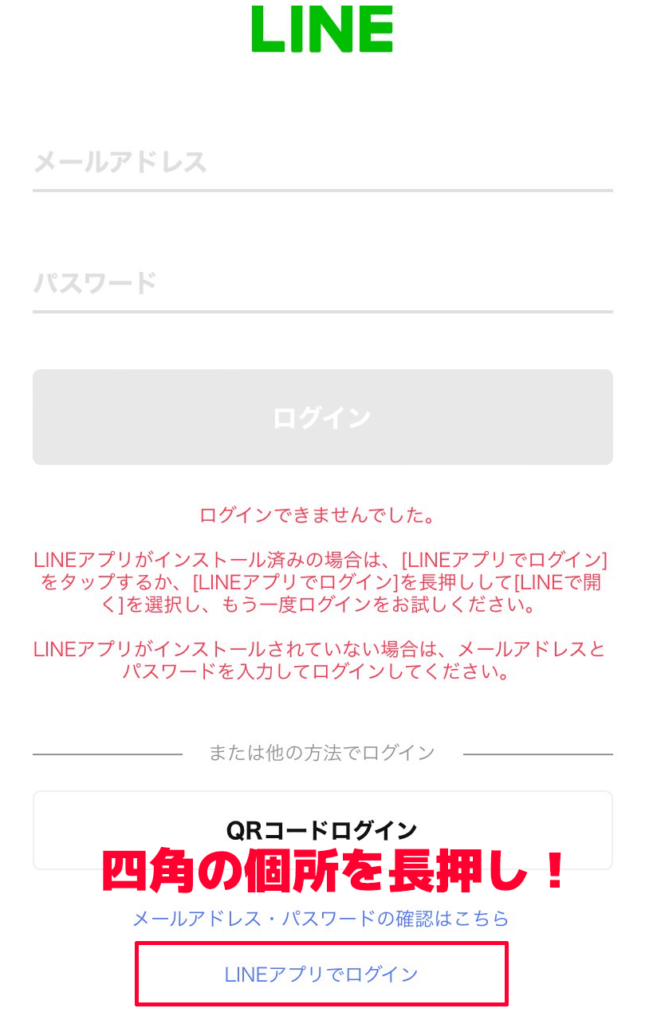Tap LINEアプリでログイン
The width and height of the screenshot is (653, 1024).
tap(321, 974)
